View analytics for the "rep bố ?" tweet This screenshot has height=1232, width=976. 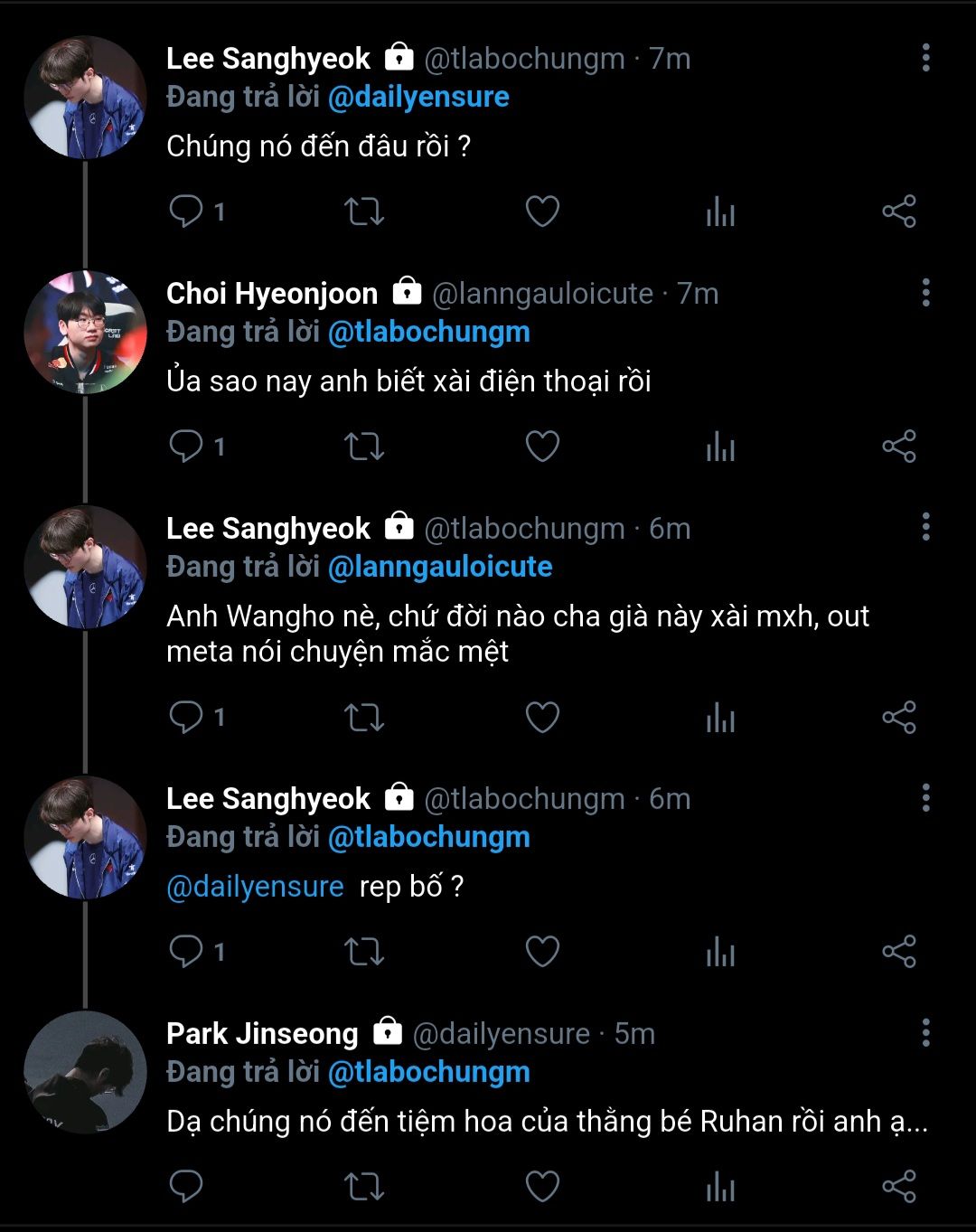click(720, 952)
